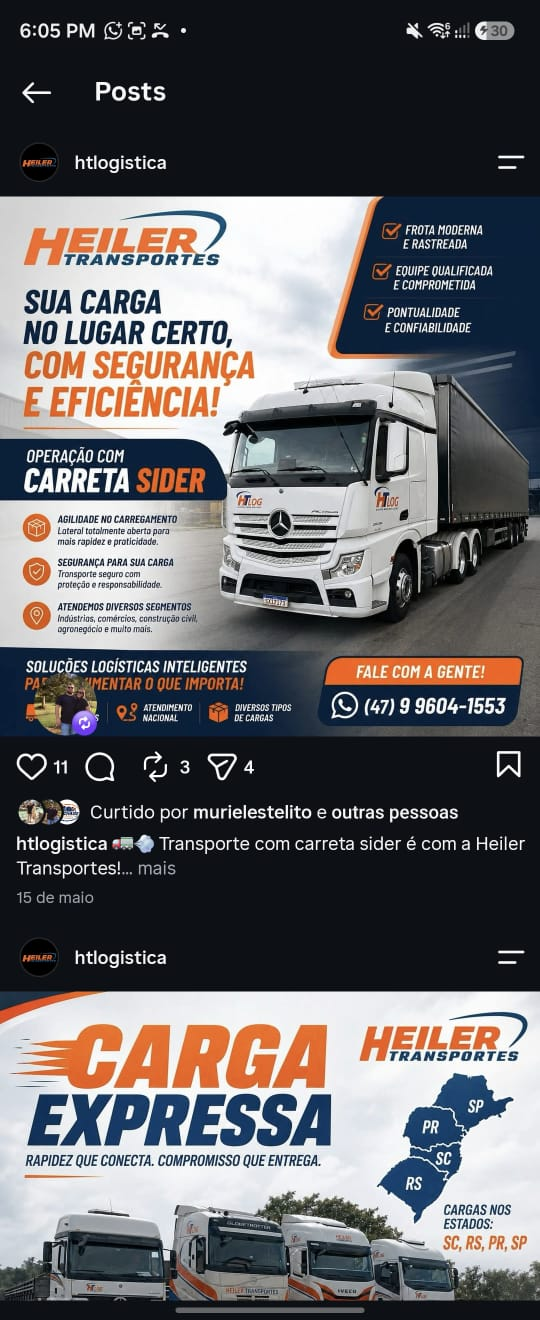
Task: Open htlogistica profile from Carga Expressa header
Action: 121,957
